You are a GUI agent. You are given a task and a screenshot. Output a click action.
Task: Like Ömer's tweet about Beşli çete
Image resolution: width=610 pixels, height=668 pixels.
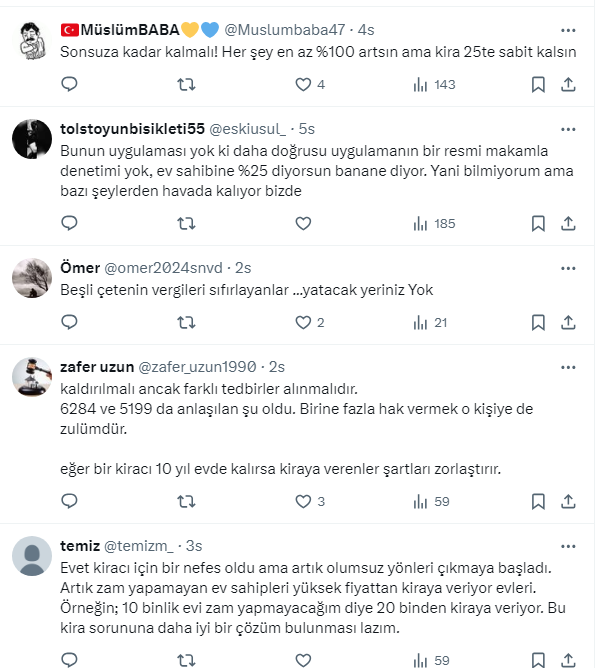(x=303, y=323)
